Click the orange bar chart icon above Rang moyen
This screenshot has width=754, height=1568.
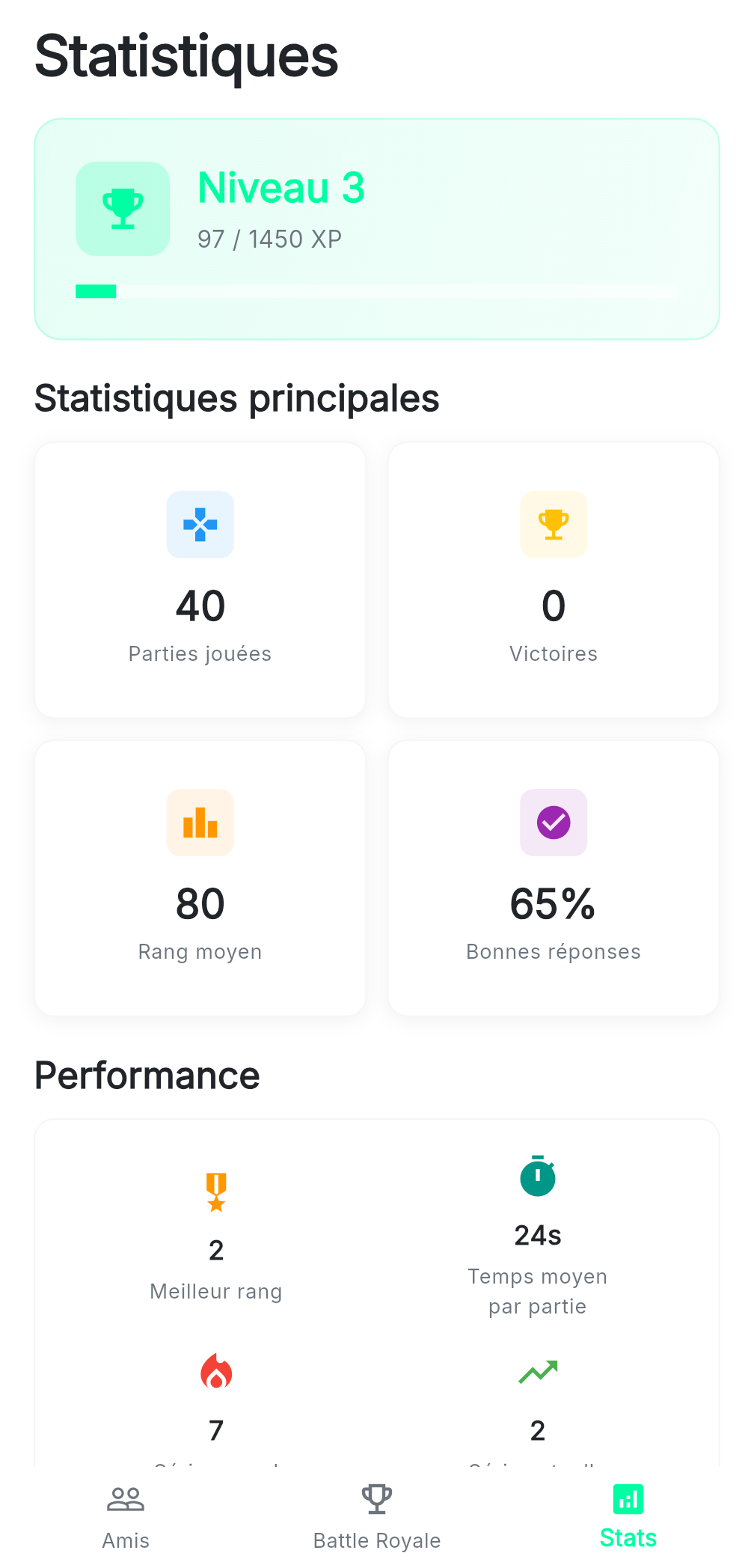(200, 822)
